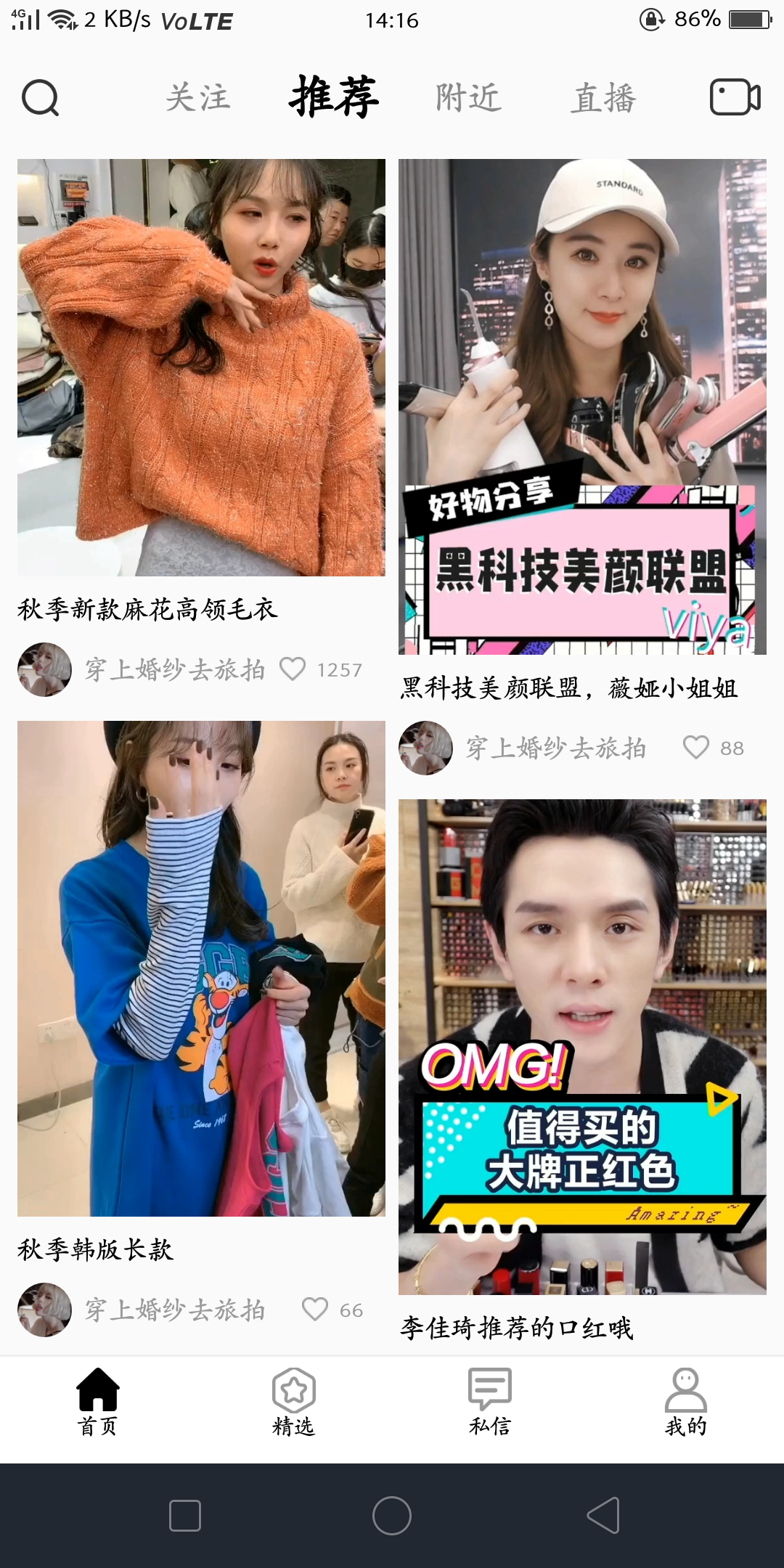This screenshot has width=784, height=1568.
Task: Like the 秋季新款麻花高领毛衣 post
Action: (293, 669)
